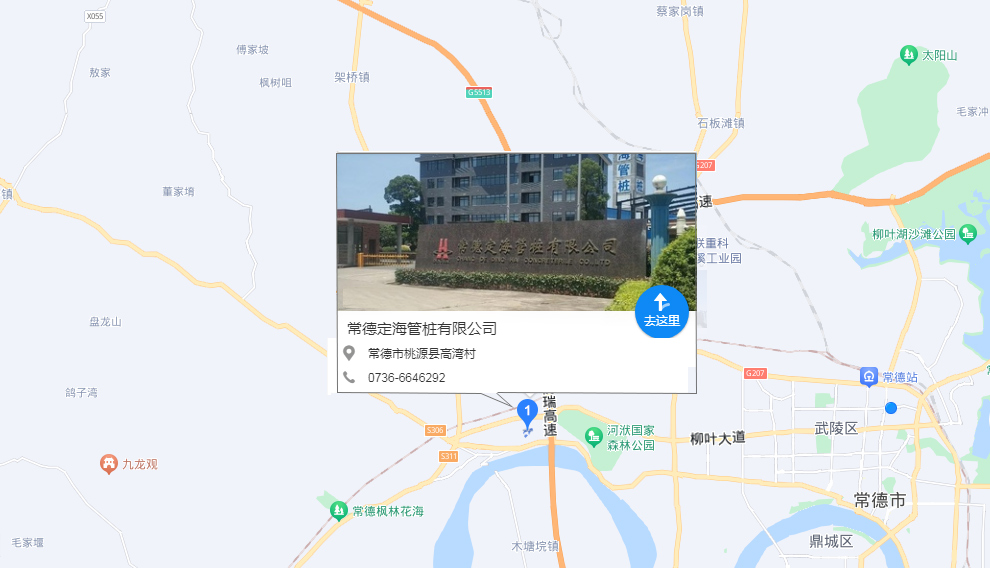The image size is (990, 568).
Task: Select the 太阳山 scenic marker
Action: click(x=909, y=55)
